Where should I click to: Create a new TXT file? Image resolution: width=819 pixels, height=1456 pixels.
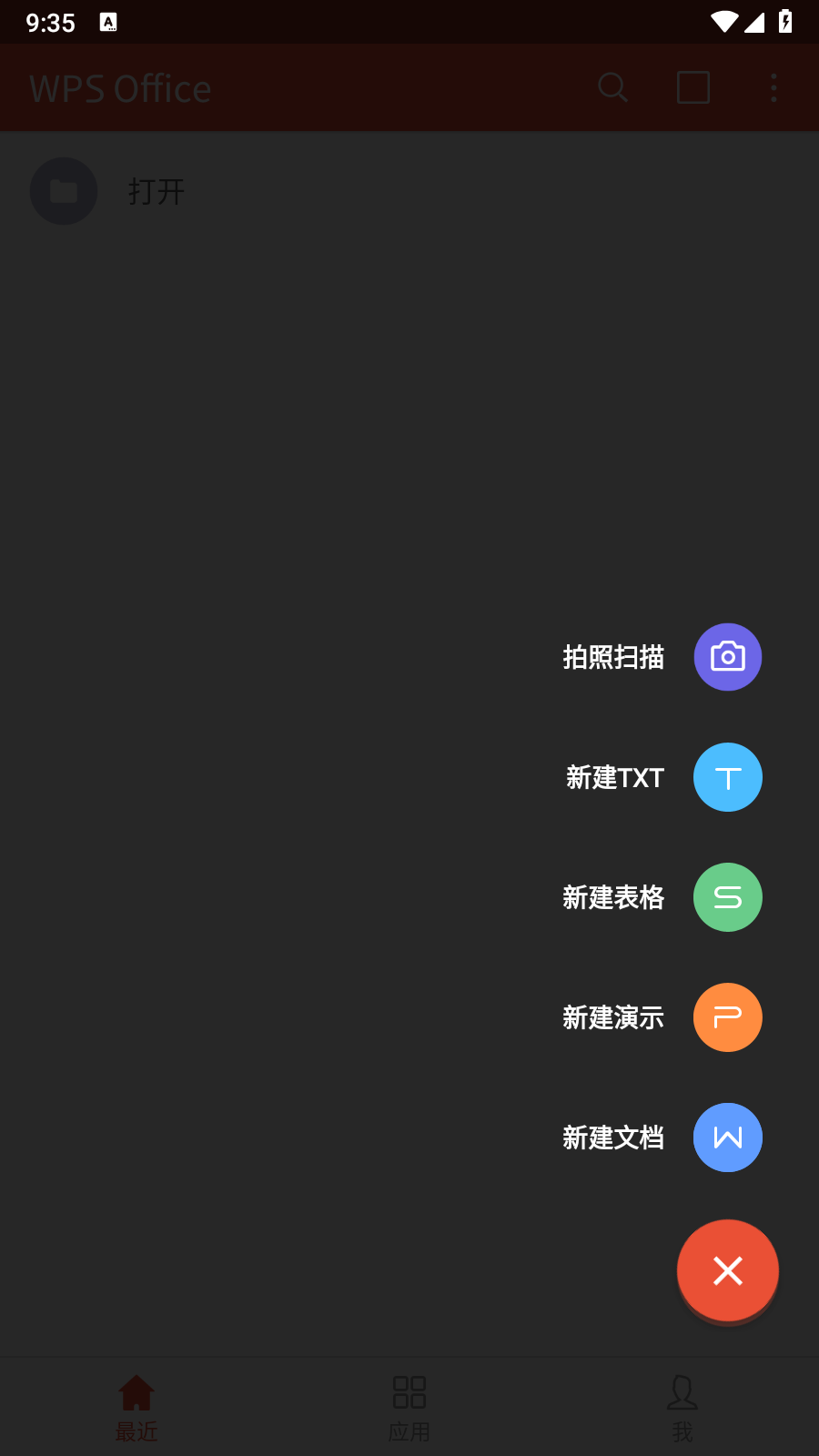(727, 777)
